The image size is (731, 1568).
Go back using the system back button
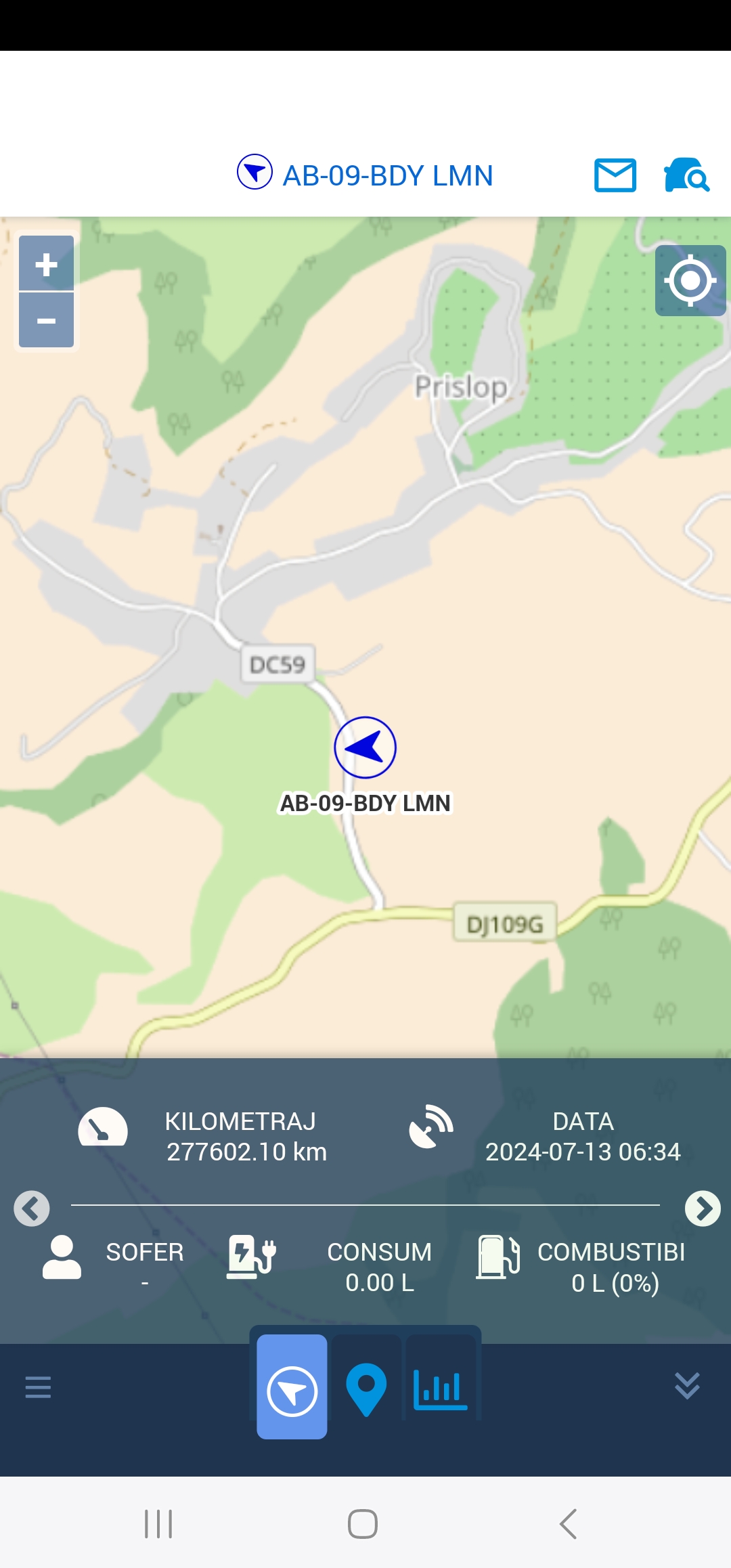[x=568, y=1524]
